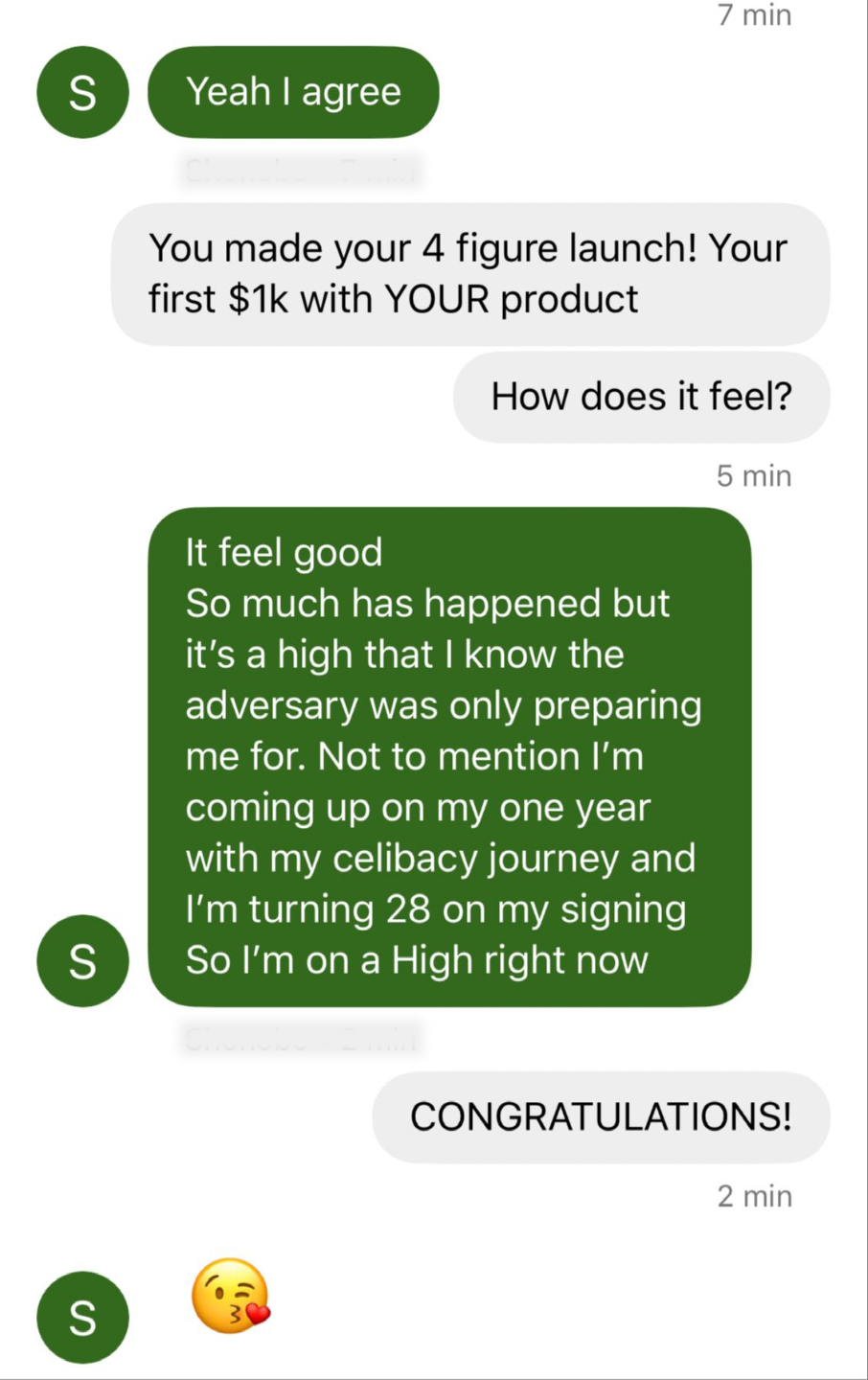The height and width of the screenshot is (1380, 868).
Task: Open profile avatar beside the kiss emoji
Action: (82, 1318)
